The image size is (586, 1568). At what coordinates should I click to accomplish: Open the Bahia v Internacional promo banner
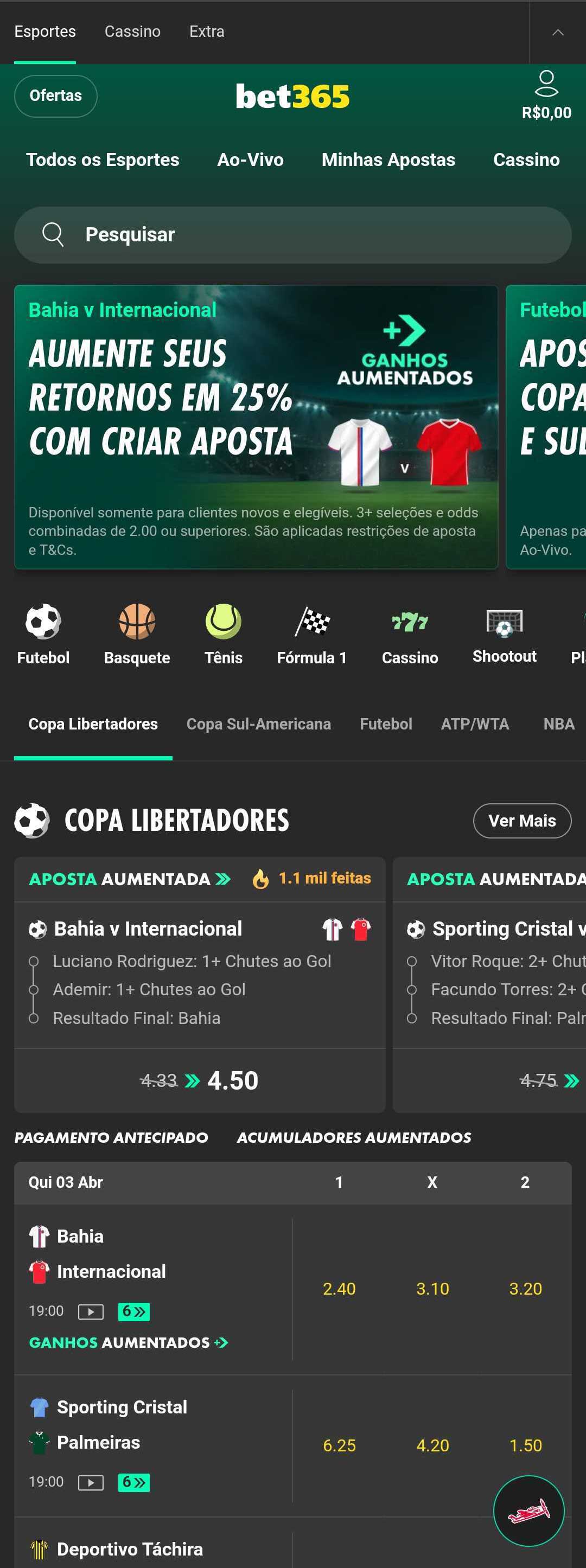[256, 427]
